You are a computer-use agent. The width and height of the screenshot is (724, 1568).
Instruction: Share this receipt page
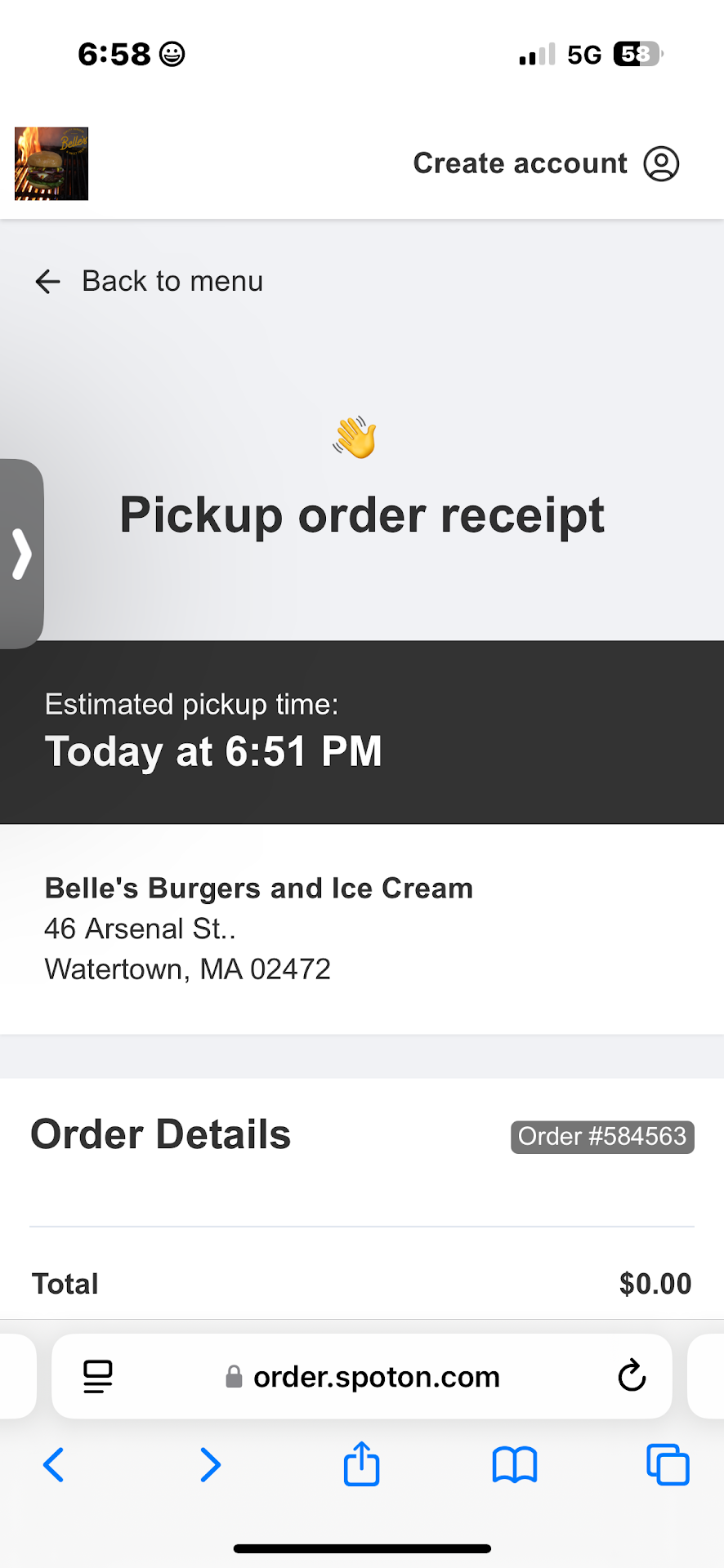(361, 1463)
